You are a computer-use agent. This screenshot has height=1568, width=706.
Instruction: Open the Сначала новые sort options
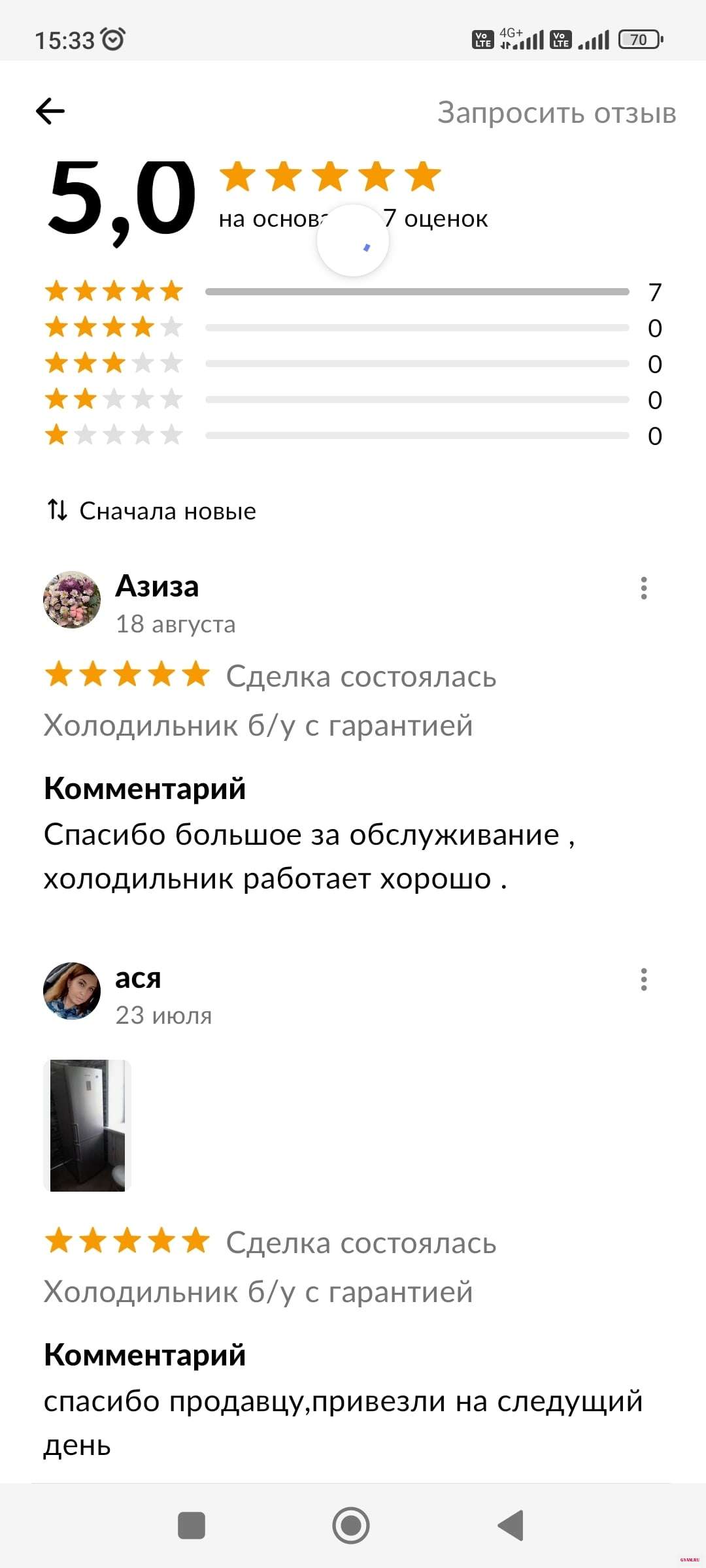[152, 511]
